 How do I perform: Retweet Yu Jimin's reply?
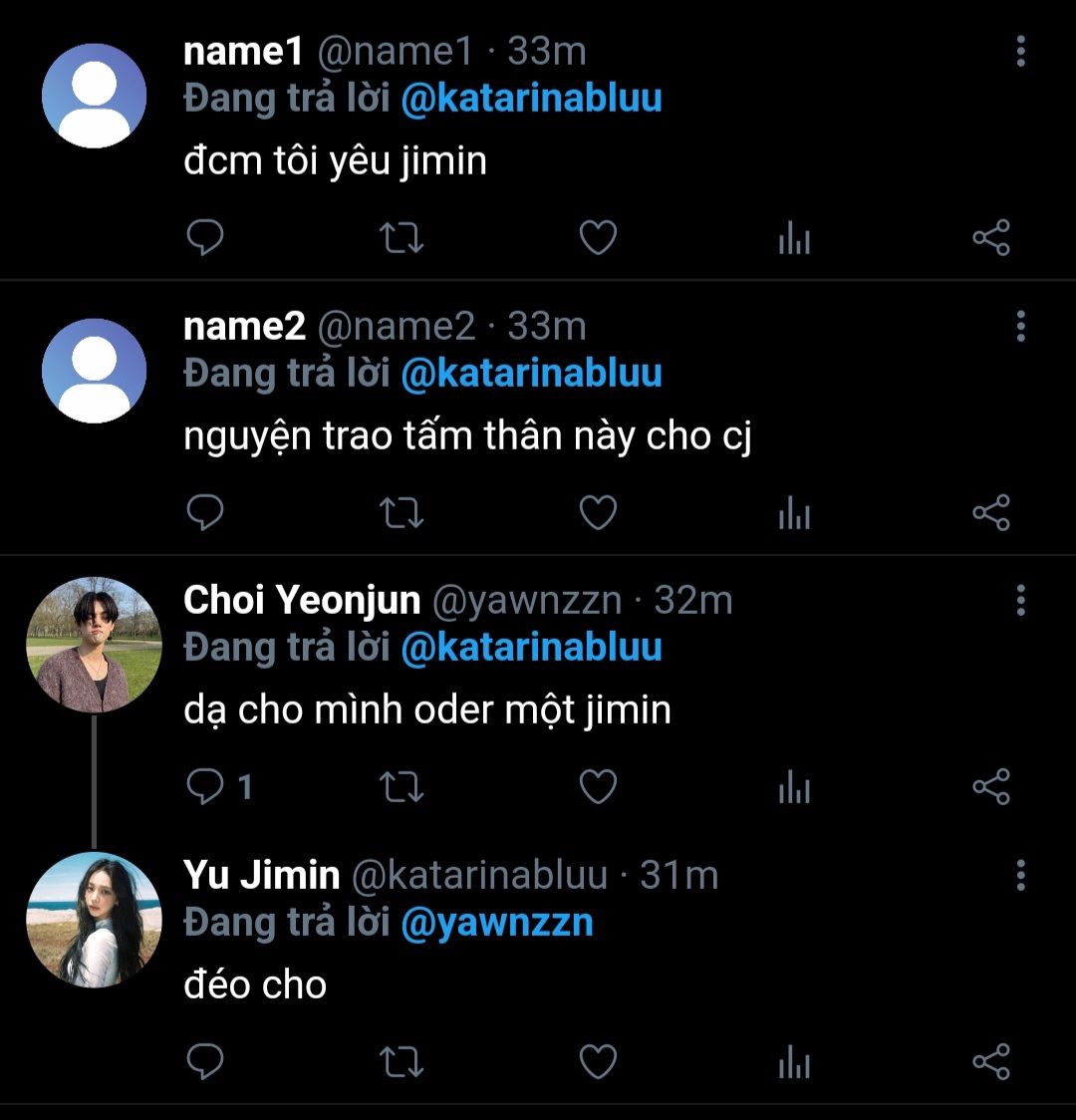[403, 1063]
